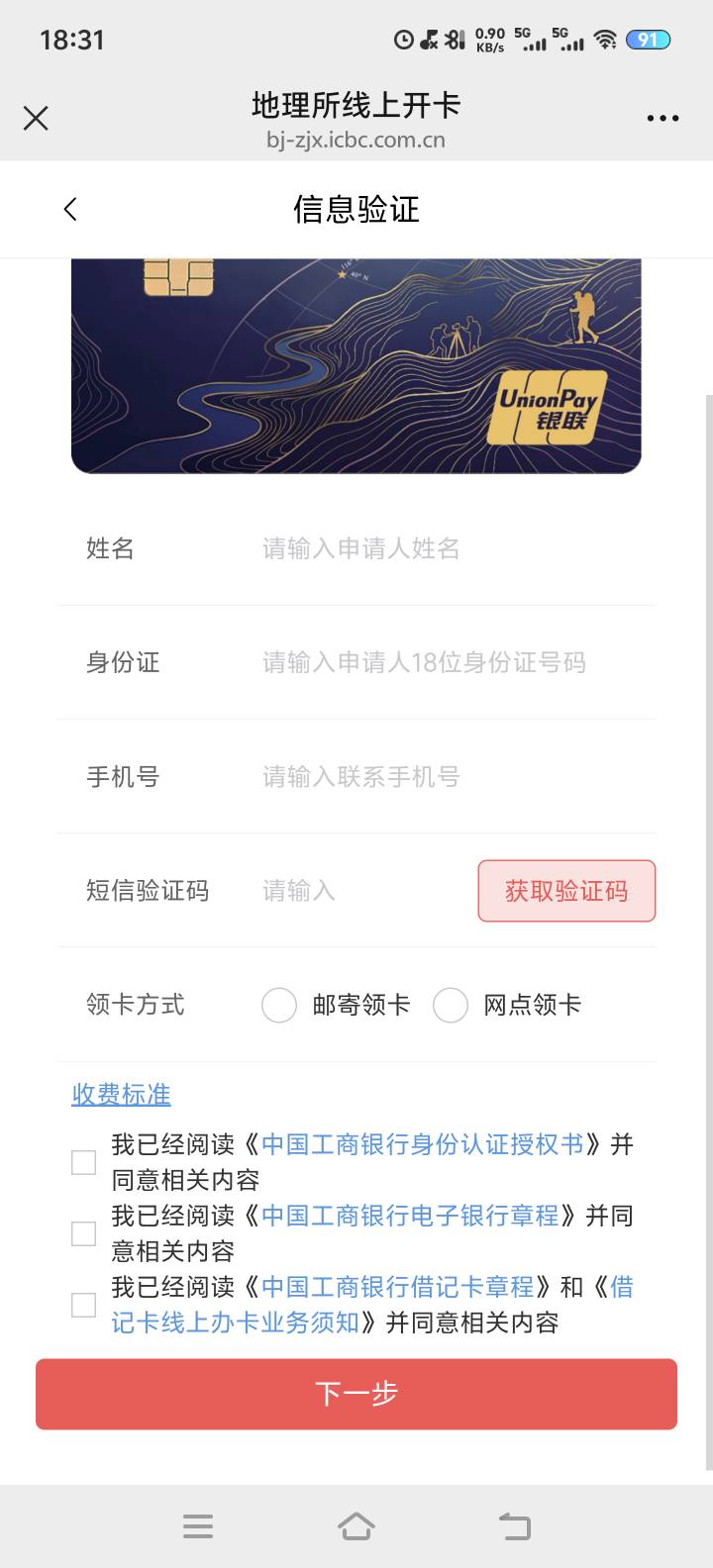Check the 身份认证授权书 agreement box
The height and width of the screenshot is (1568, 713).
coord(84,1162)
